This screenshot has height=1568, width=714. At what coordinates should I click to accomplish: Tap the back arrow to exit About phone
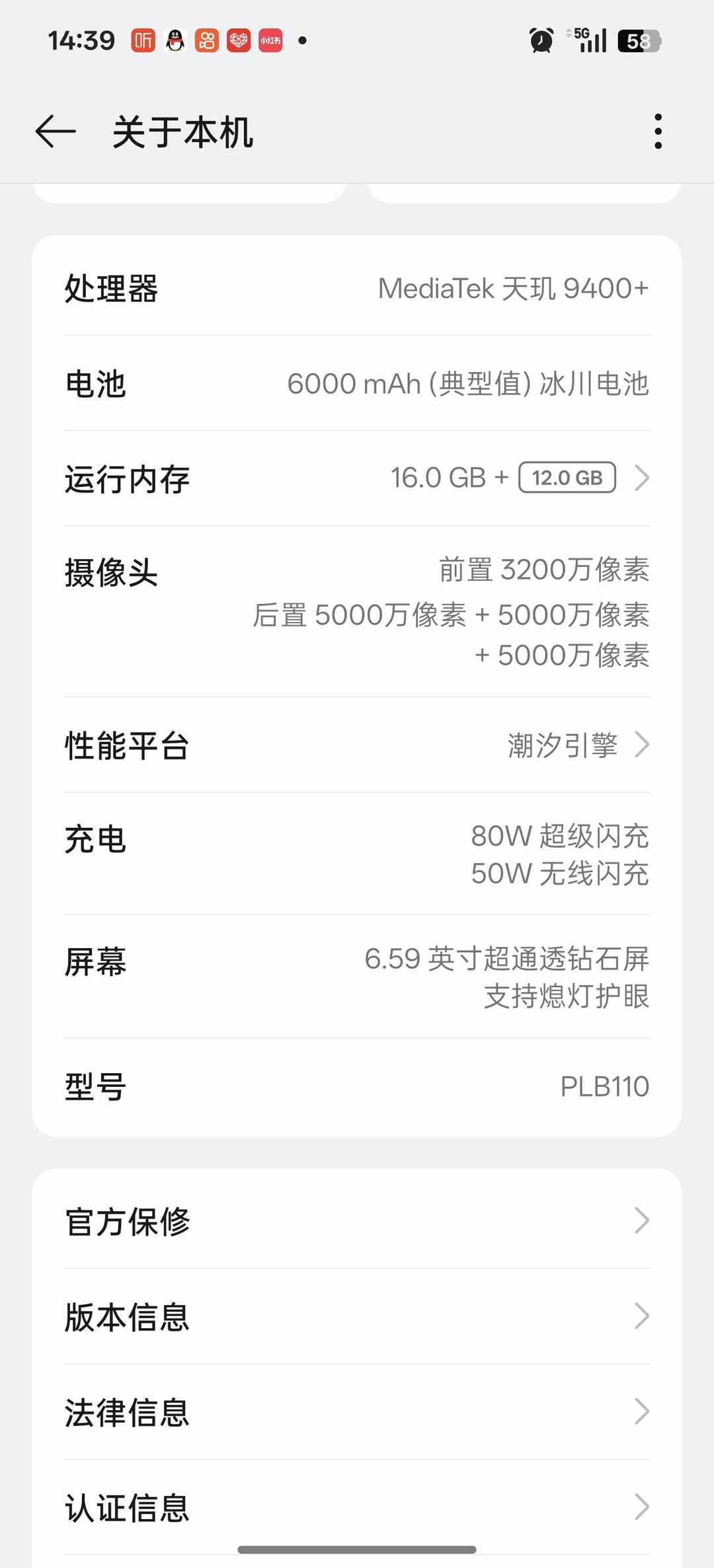point(54,131)
